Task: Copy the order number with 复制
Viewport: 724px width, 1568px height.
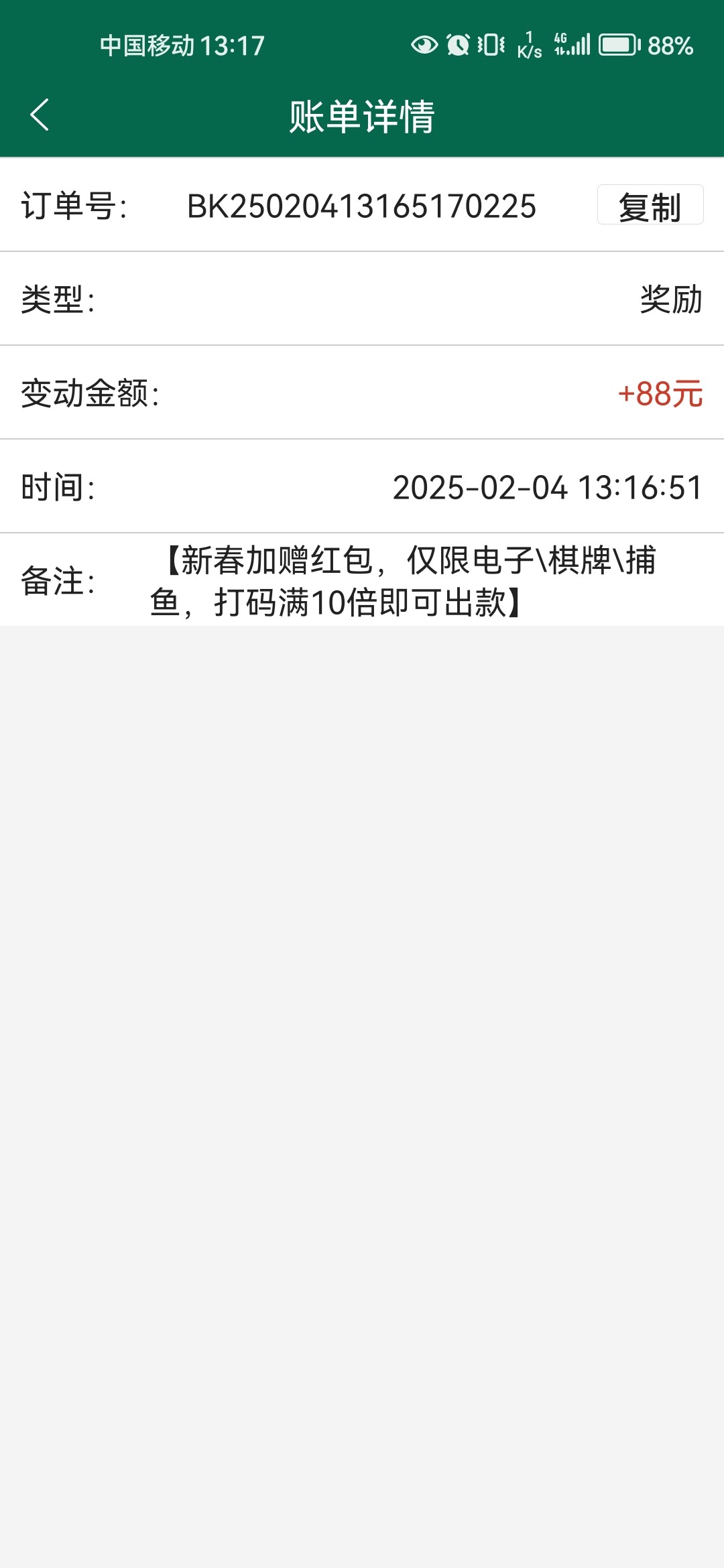Action: 650,205
